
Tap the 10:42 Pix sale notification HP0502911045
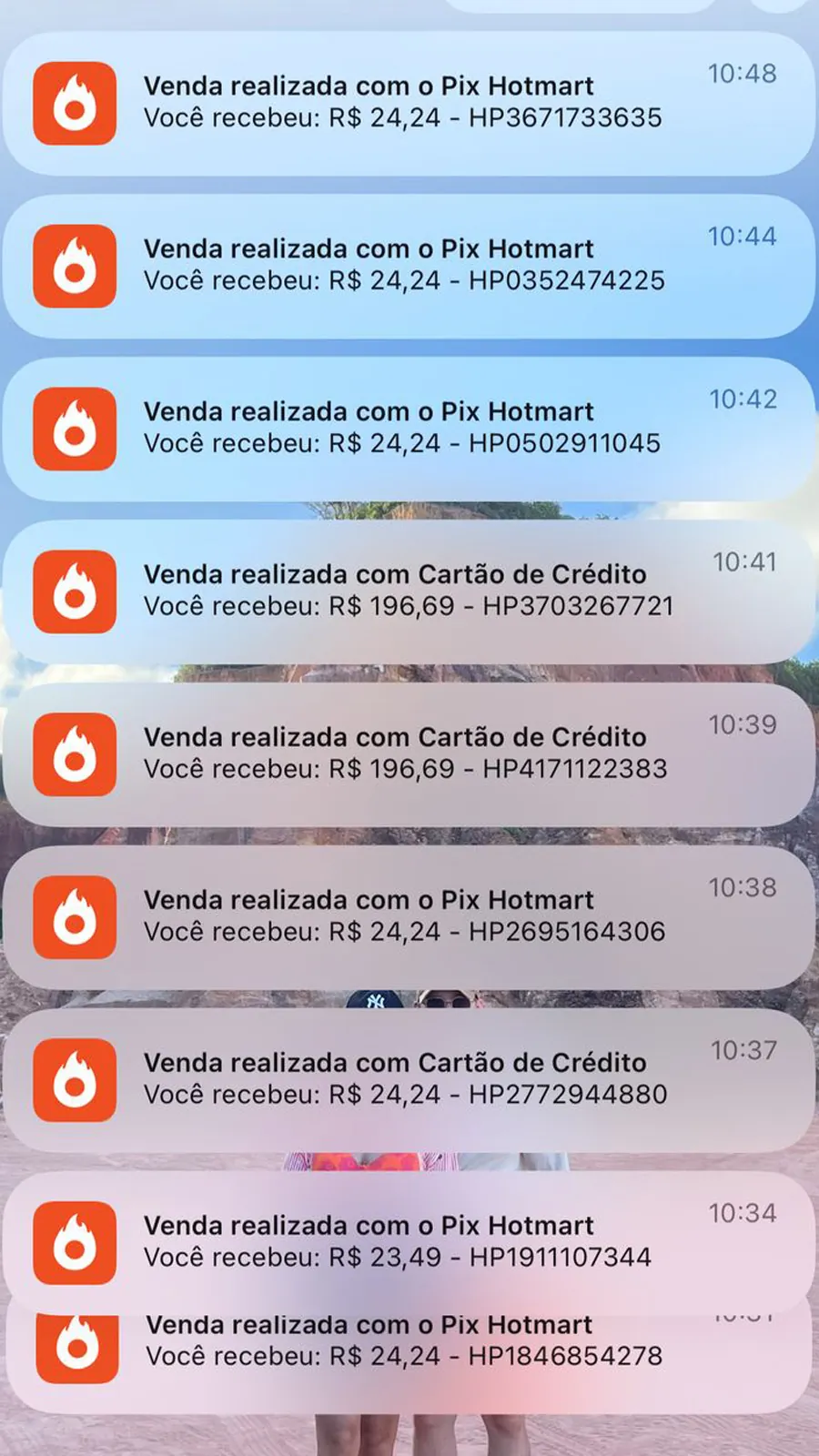coord(409,429)
